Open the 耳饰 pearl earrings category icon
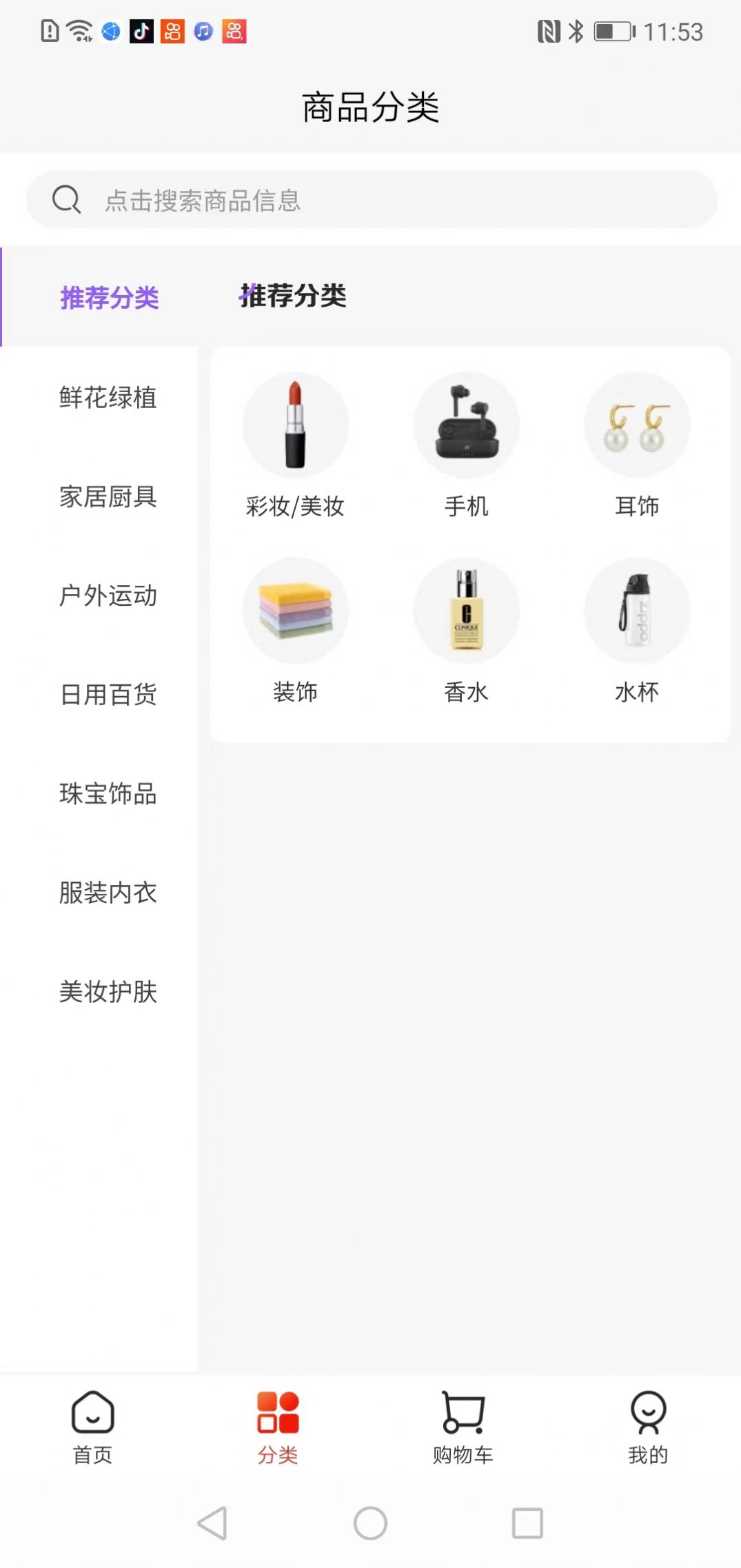The height and width of the screenshot is (1568, 741). 638,425
